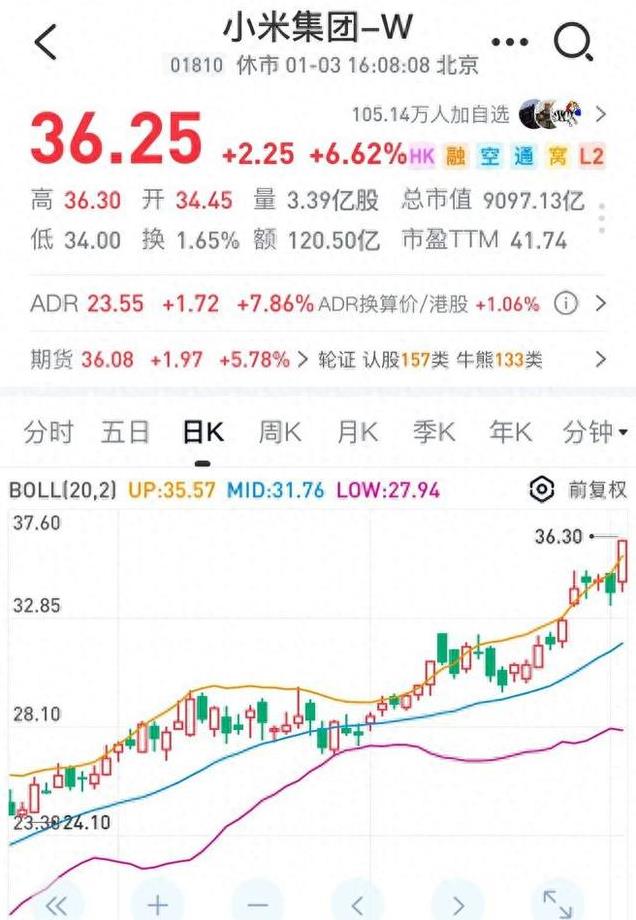Open the three-dot more options menu
Screen dimensions: 636x920
click(x=510, y=42)
